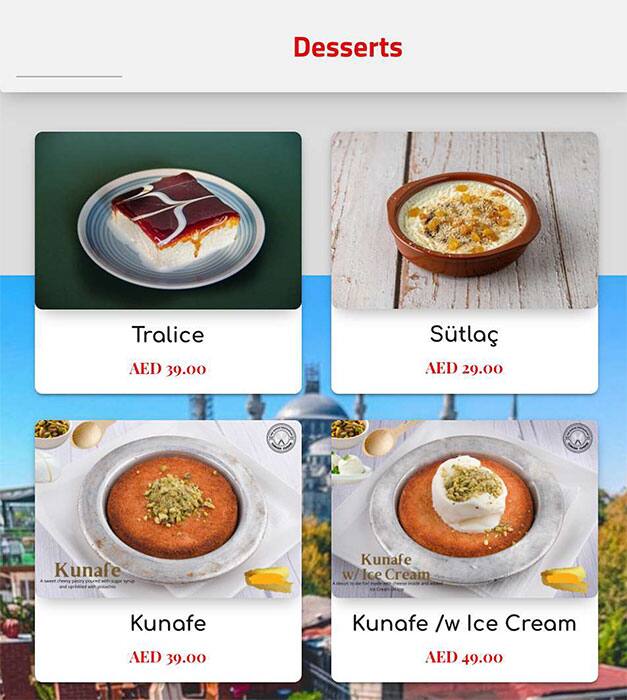Image resolution: width=627 pixels, height=700 pixels.
Task: Open the Tralice dessert card
Action: pyautogui.click(x=168, y=262)
